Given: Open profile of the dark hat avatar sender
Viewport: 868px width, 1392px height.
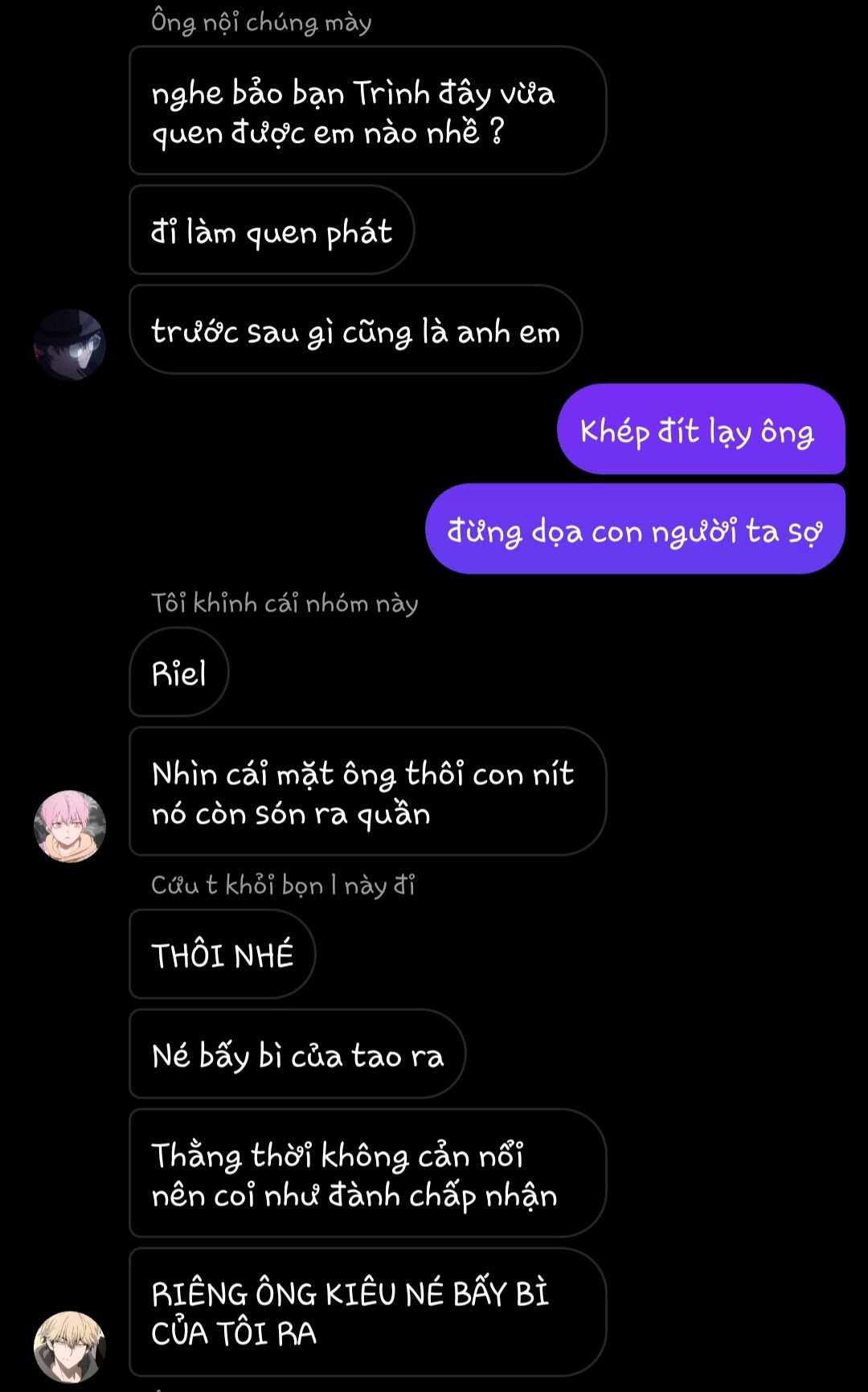Looking at the screenshot, I should [x=70, y=345].
